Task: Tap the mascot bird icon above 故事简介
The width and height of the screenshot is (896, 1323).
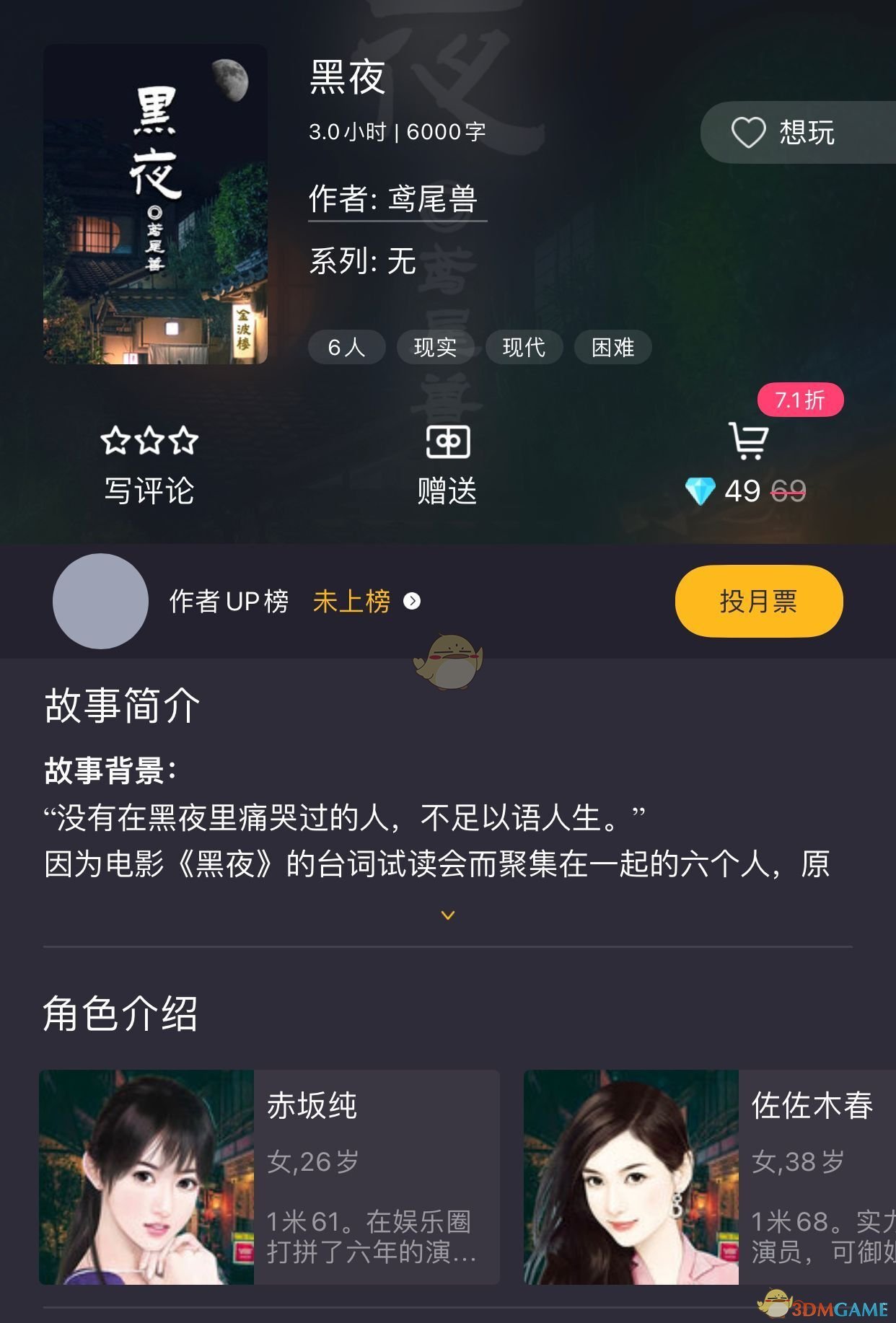Action: coord(451,659)
